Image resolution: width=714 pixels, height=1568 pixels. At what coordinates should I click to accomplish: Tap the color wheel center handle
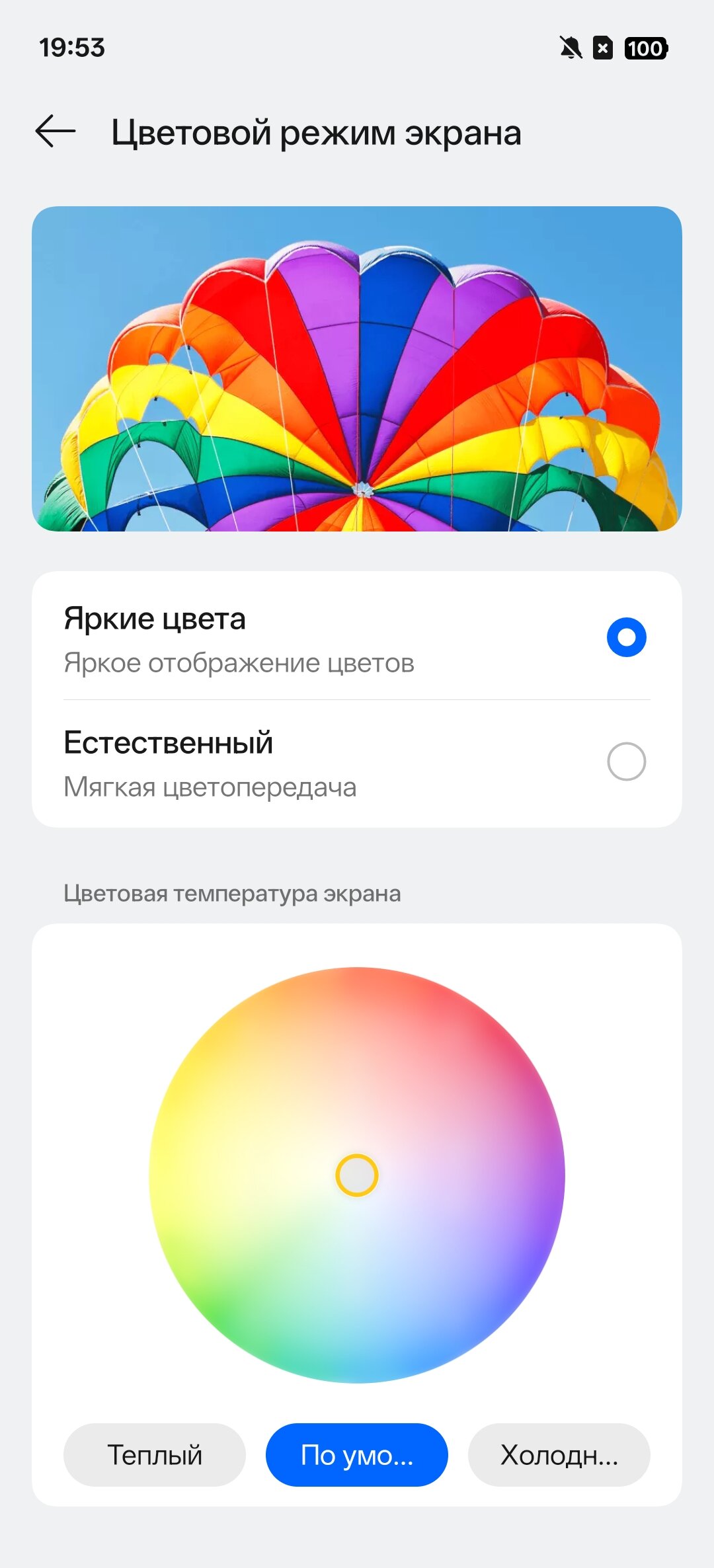[357, 1175]
